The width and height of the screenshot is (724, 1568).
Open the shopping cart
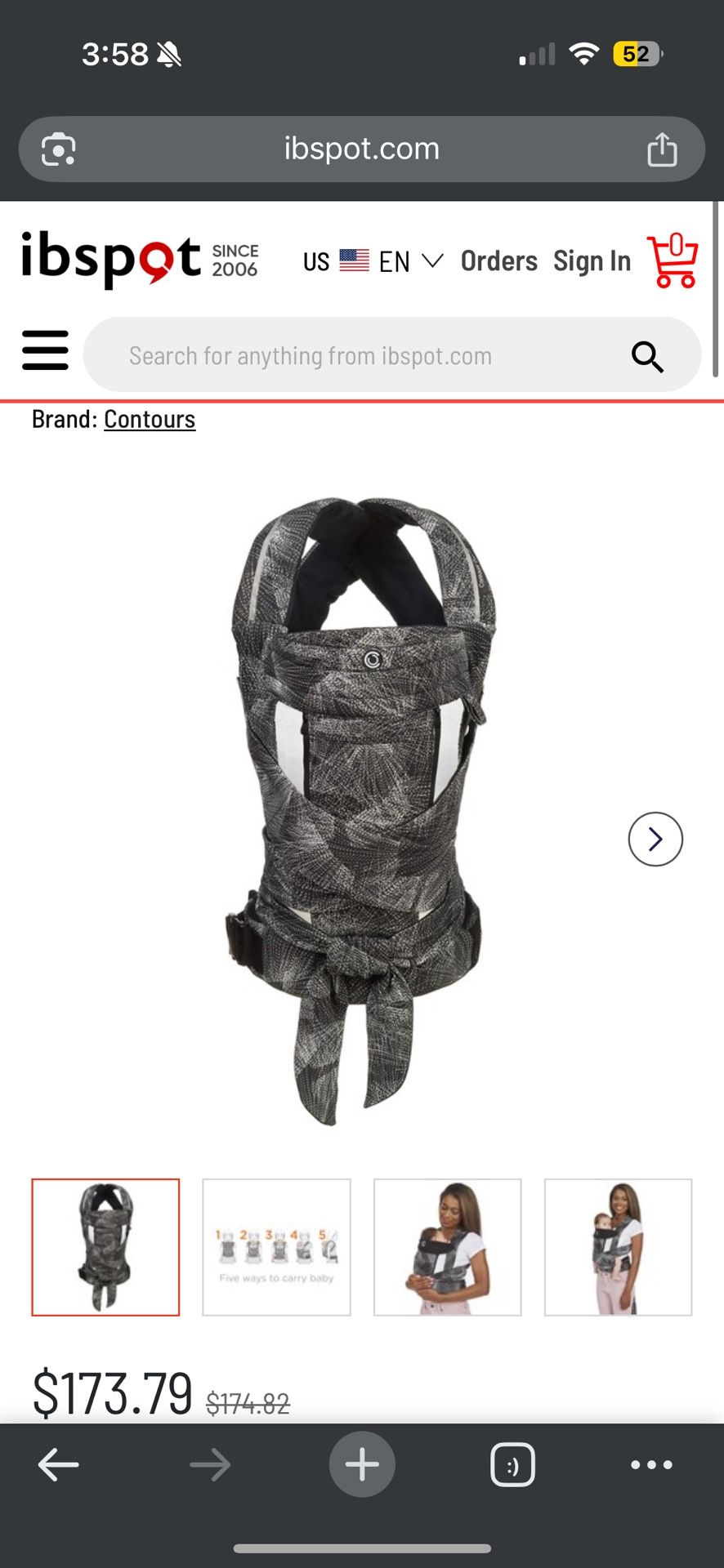[x=673, y=261]
